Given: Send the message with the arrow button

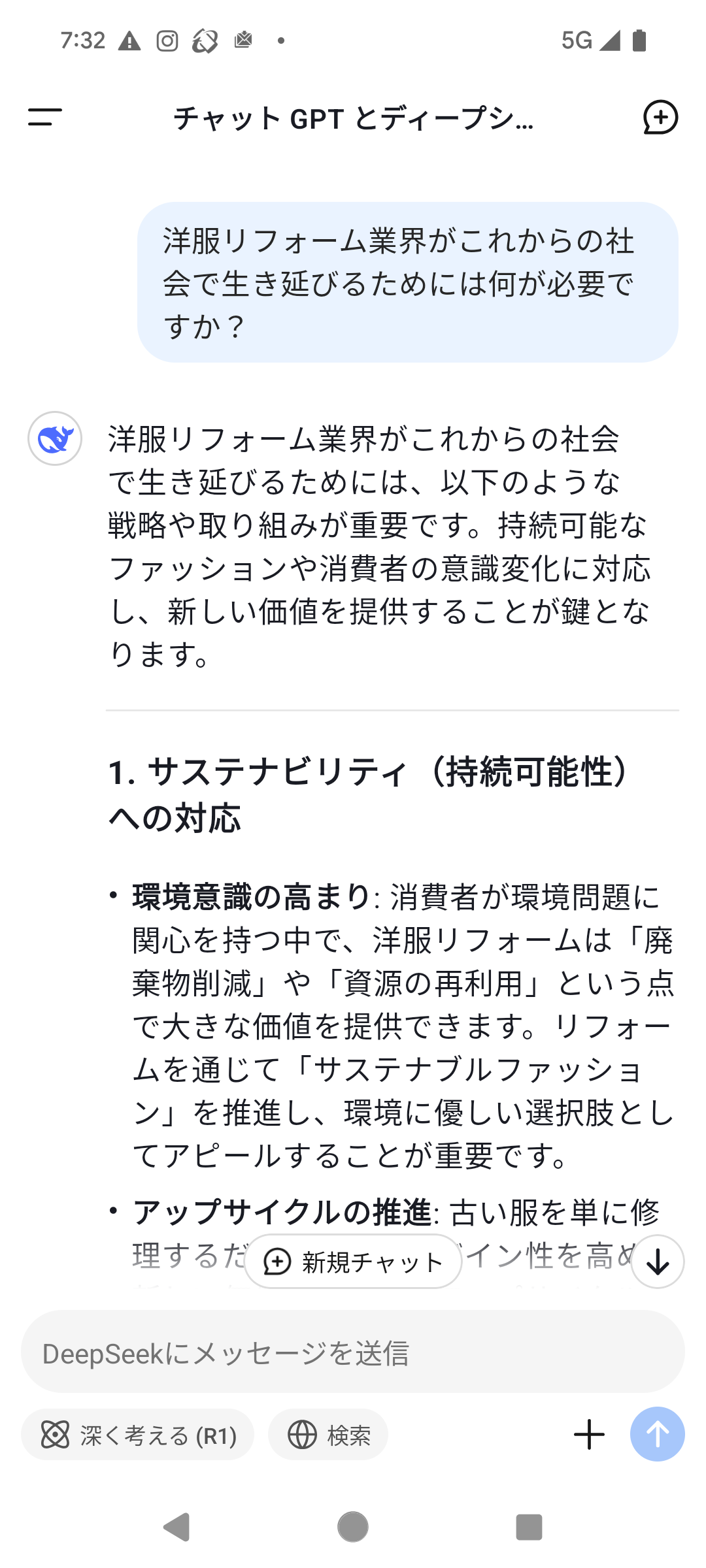Looking at the screenshot, I should tap(658, 1434).
